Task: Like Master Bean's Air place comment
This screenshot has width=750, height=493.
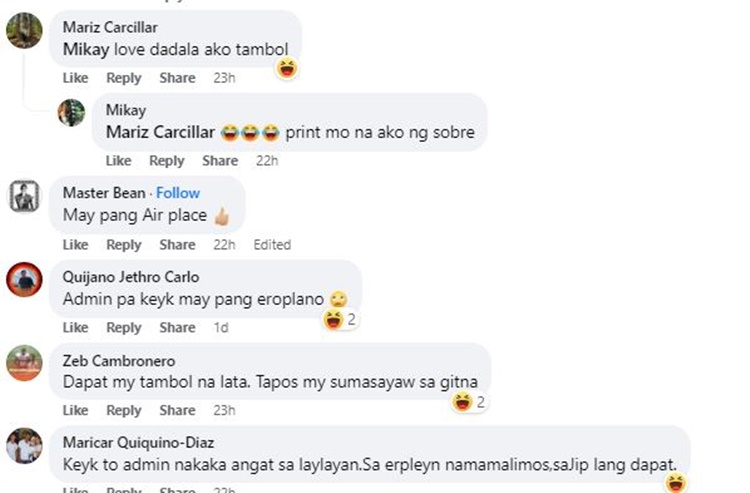Action: [75, 245]
